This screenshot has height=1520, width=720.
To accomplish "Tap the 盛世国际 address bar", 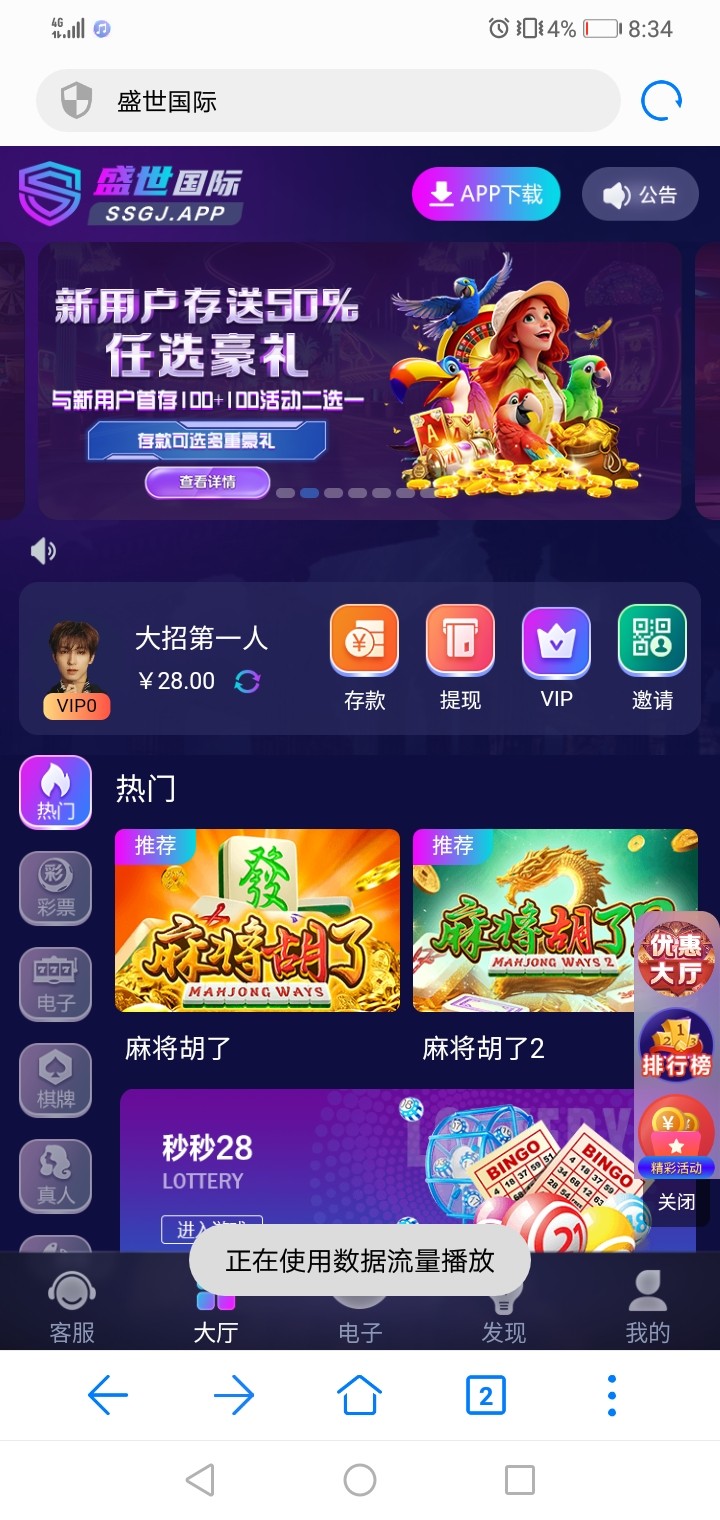I will click(x=328, y=101).
